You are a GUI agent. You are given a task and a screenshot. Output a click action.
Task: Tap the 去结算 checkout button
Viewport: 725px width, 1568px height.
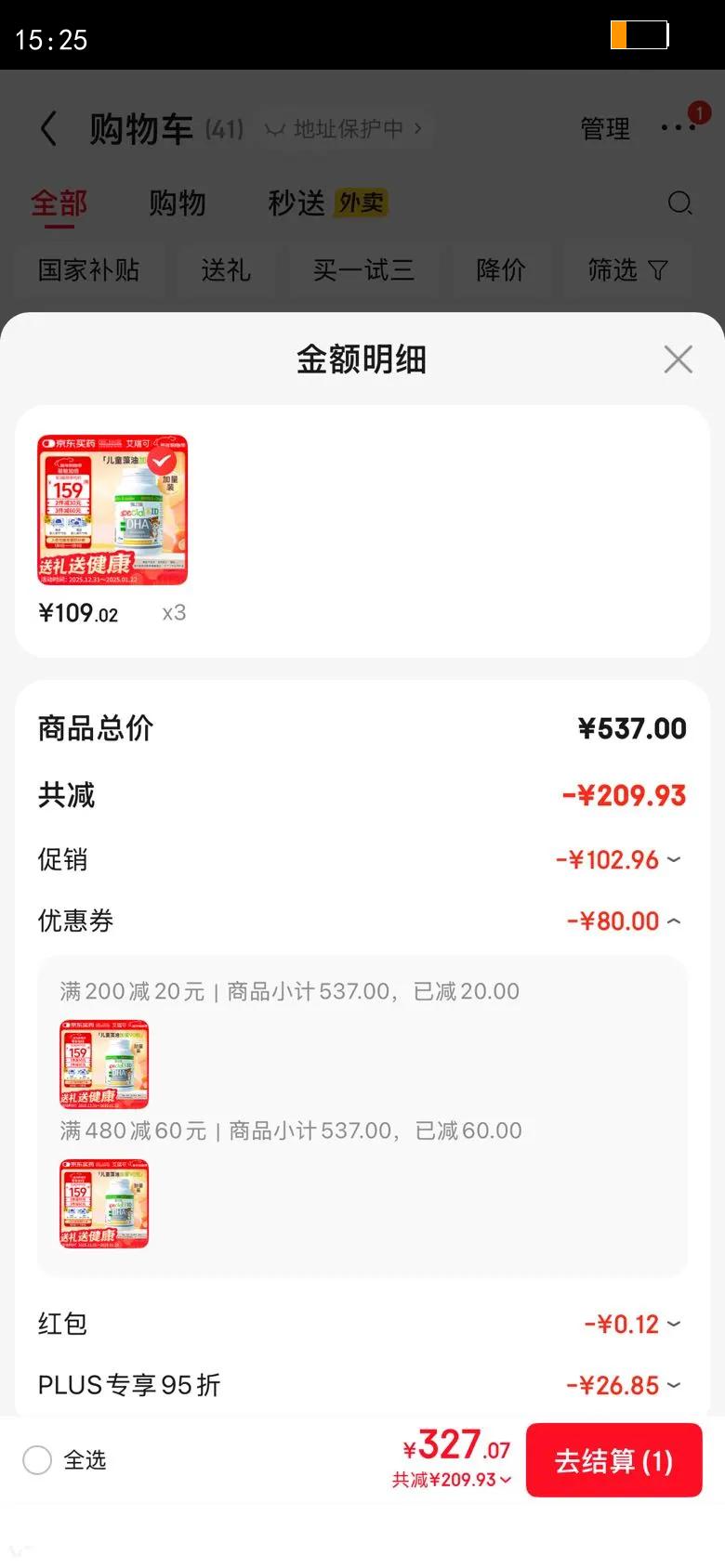pyautogui.click(x=613, y=1460)
